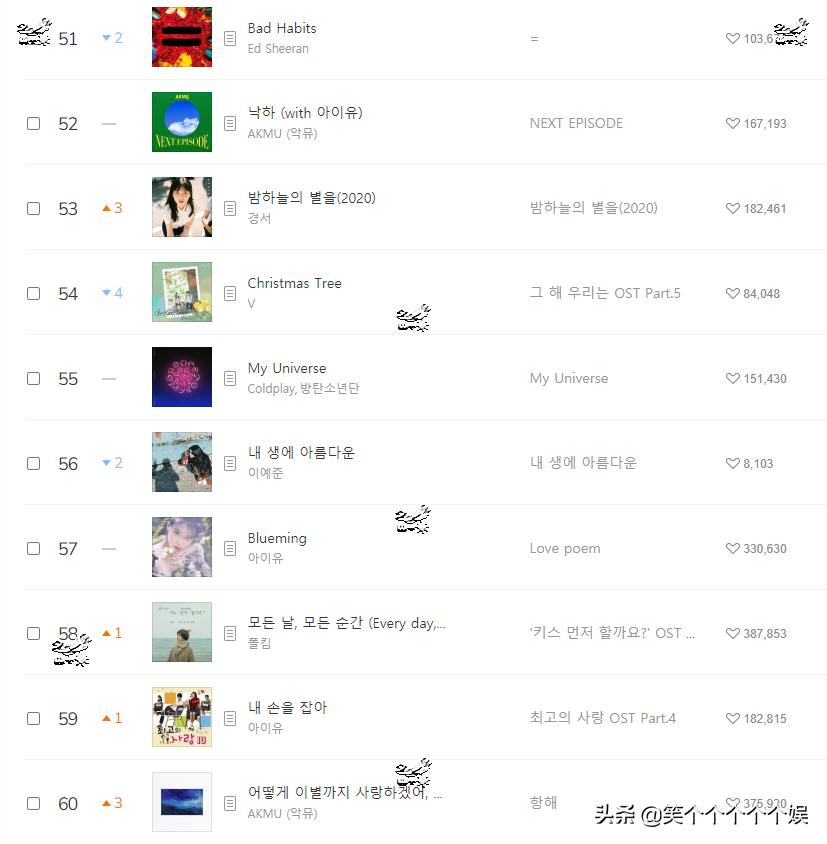Screen dimensions: 827x844
Task: Open the NEXT EPISODE album link
Action: pos(576,123)
